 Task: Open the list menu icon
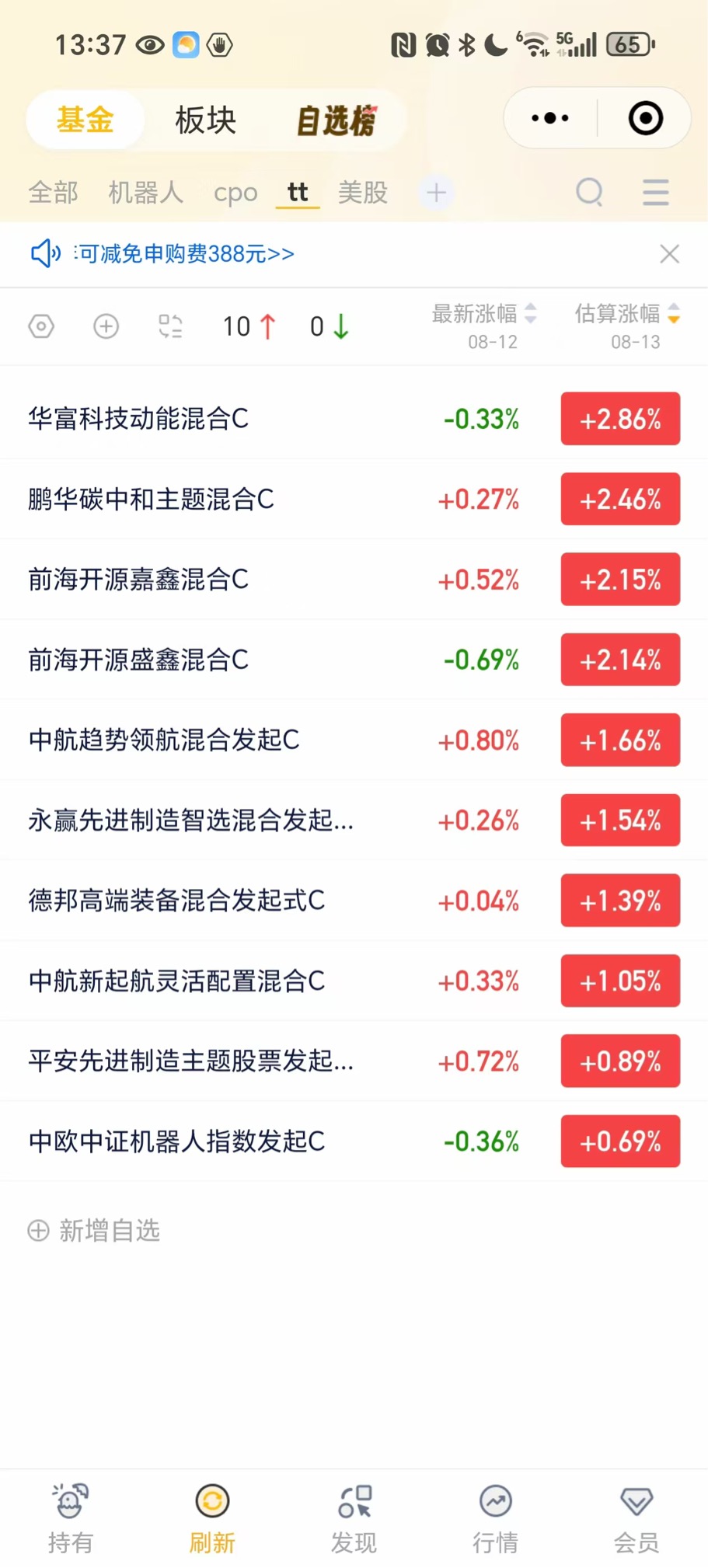(656, 192)
